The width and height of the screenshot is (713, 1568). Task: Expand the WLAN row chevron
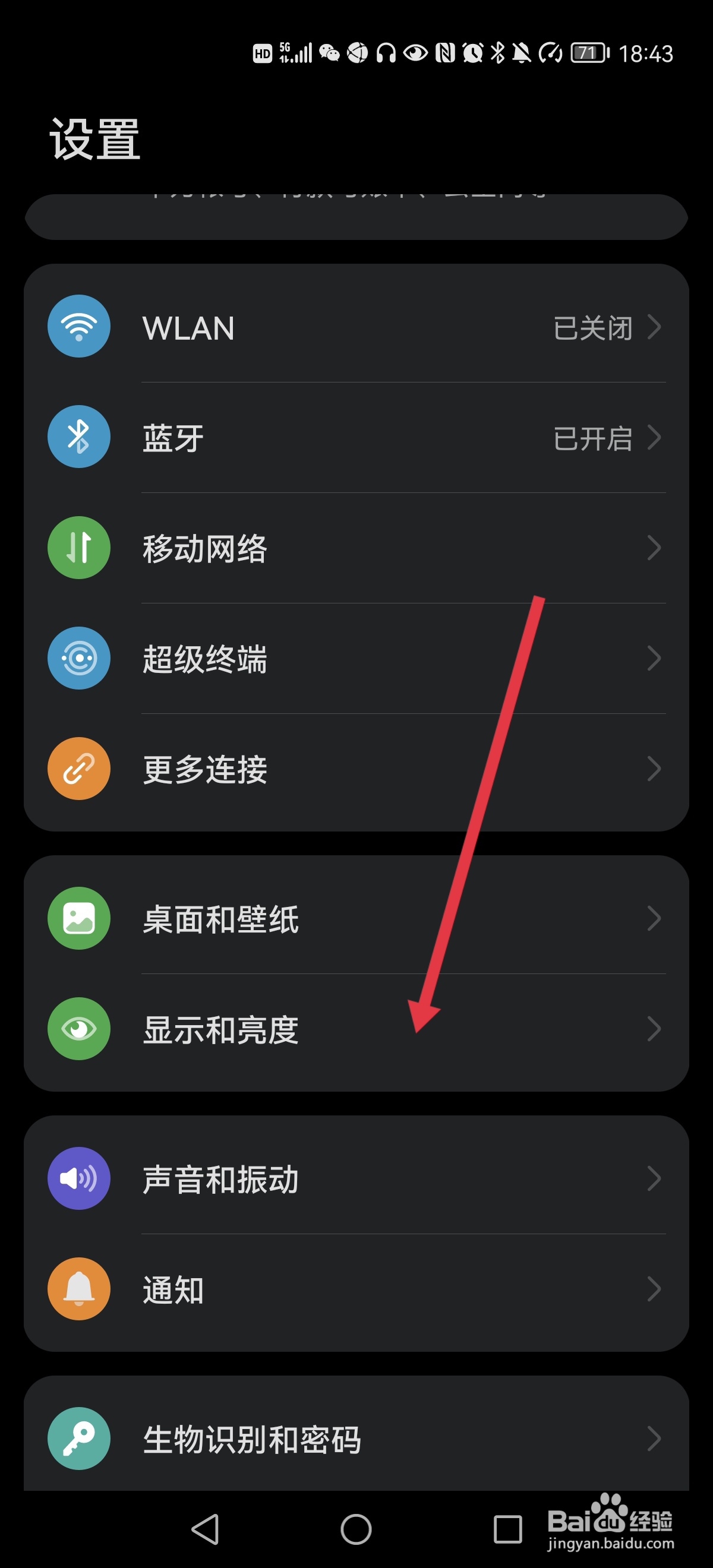pos(655,327)
